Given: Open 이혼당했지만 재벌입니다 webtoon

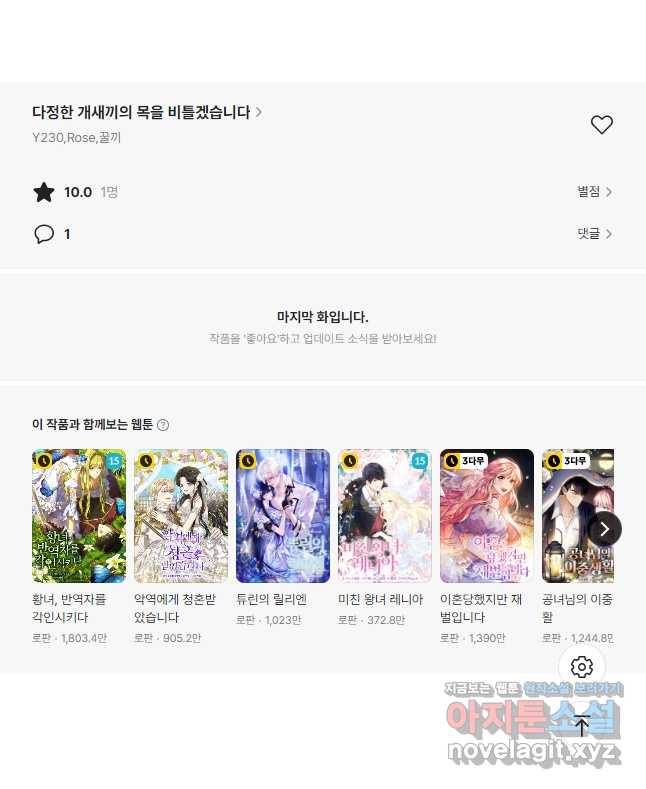Looking at the screenshot, I should [487, 516].
